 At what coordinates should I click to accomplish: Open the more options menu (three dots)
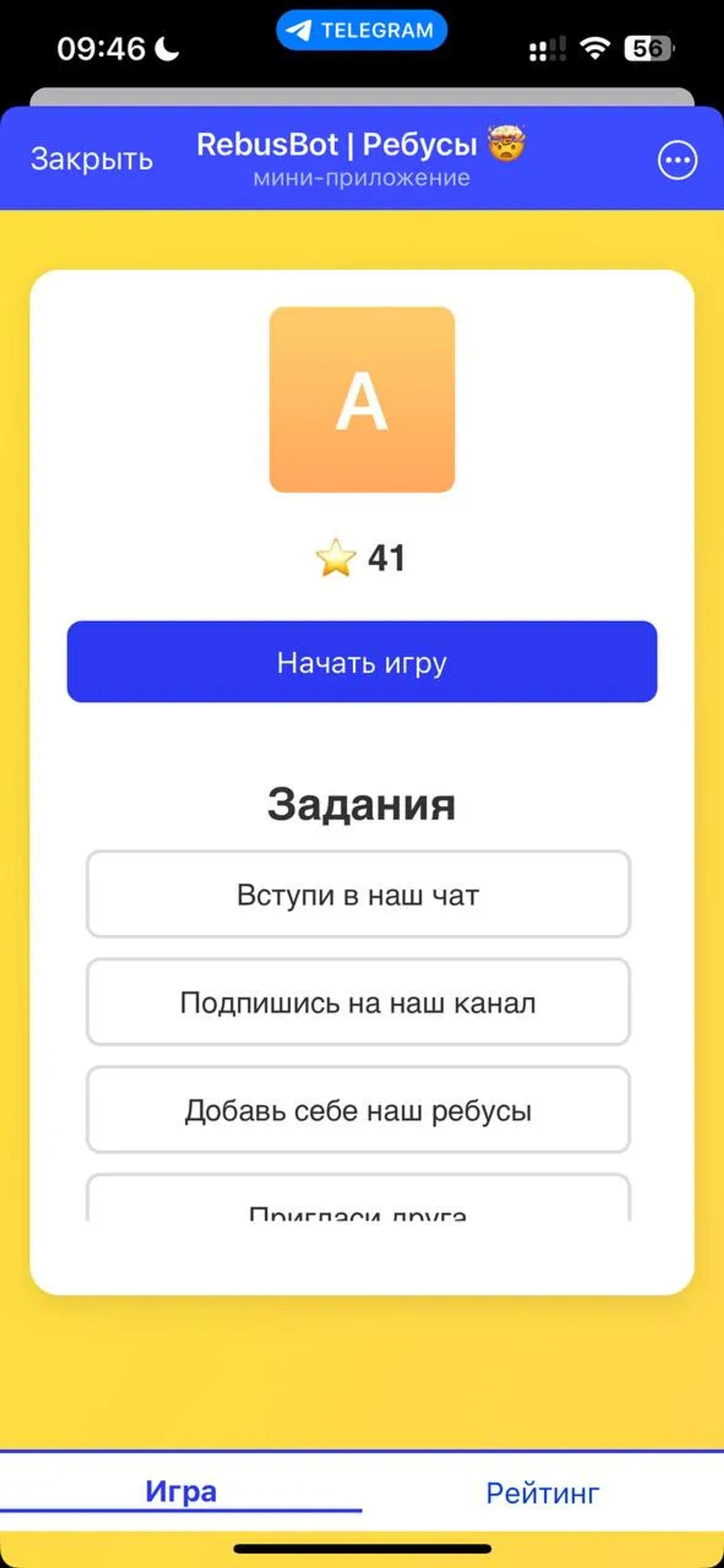tap(678, 159)
